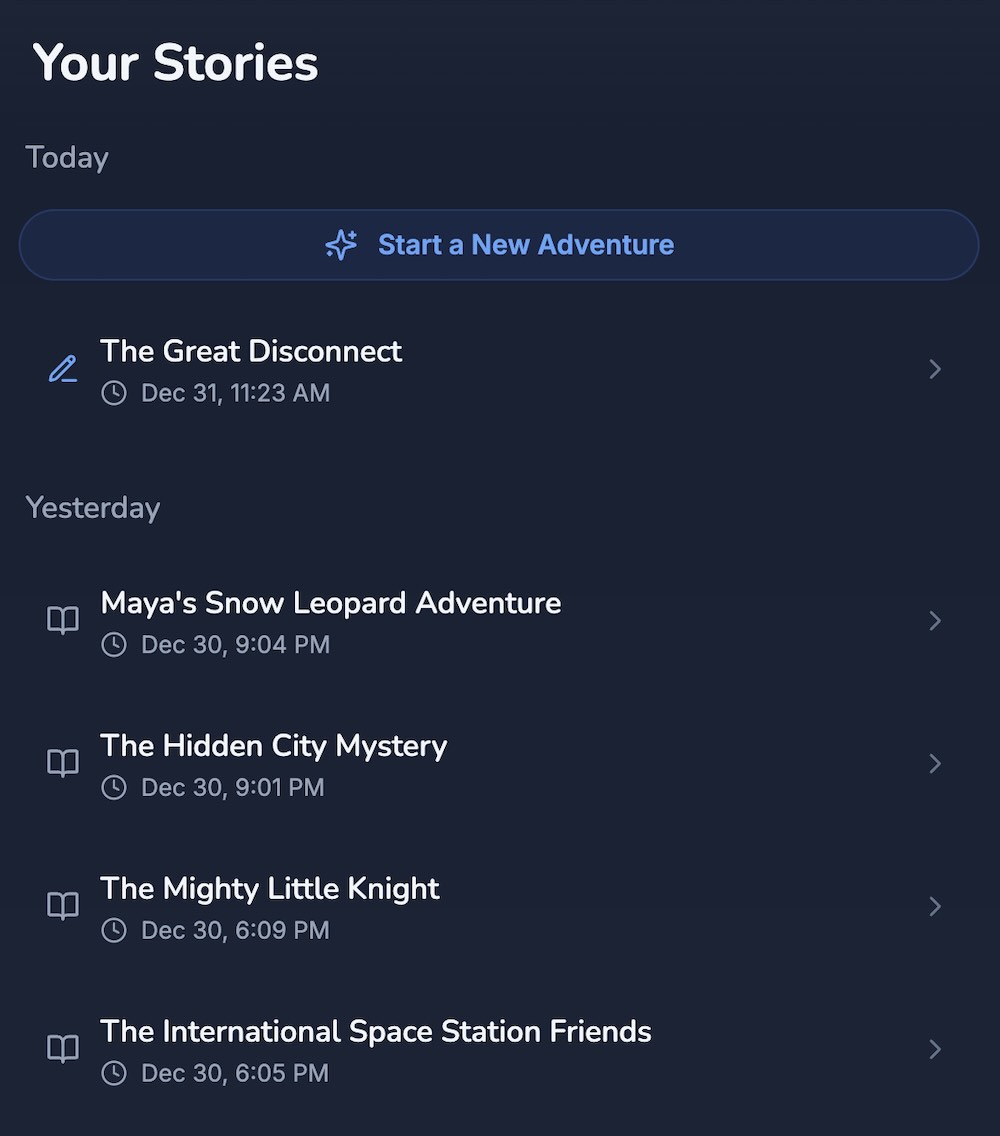The width and height of the screenshot is (1000, 1136).
Task: Select Maya's Snow Leopard Adventure title
Action: pos(330,602)
